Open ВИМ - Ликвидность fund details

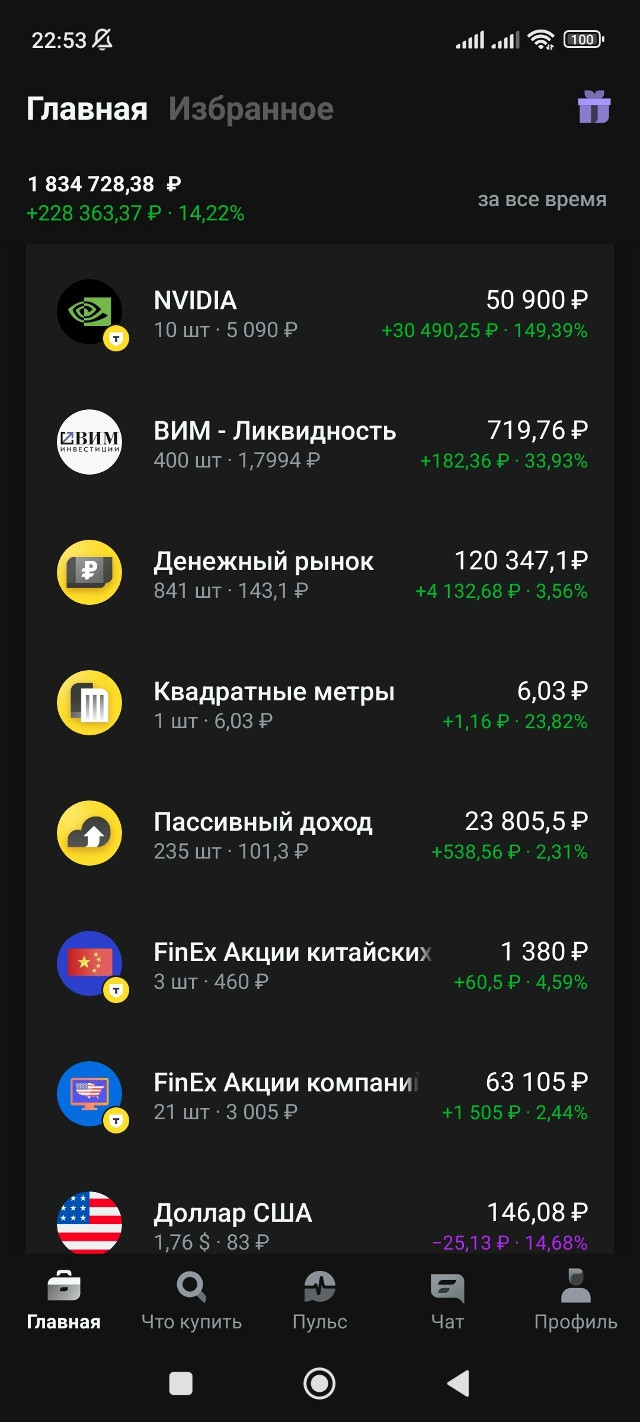pos(320,444)
